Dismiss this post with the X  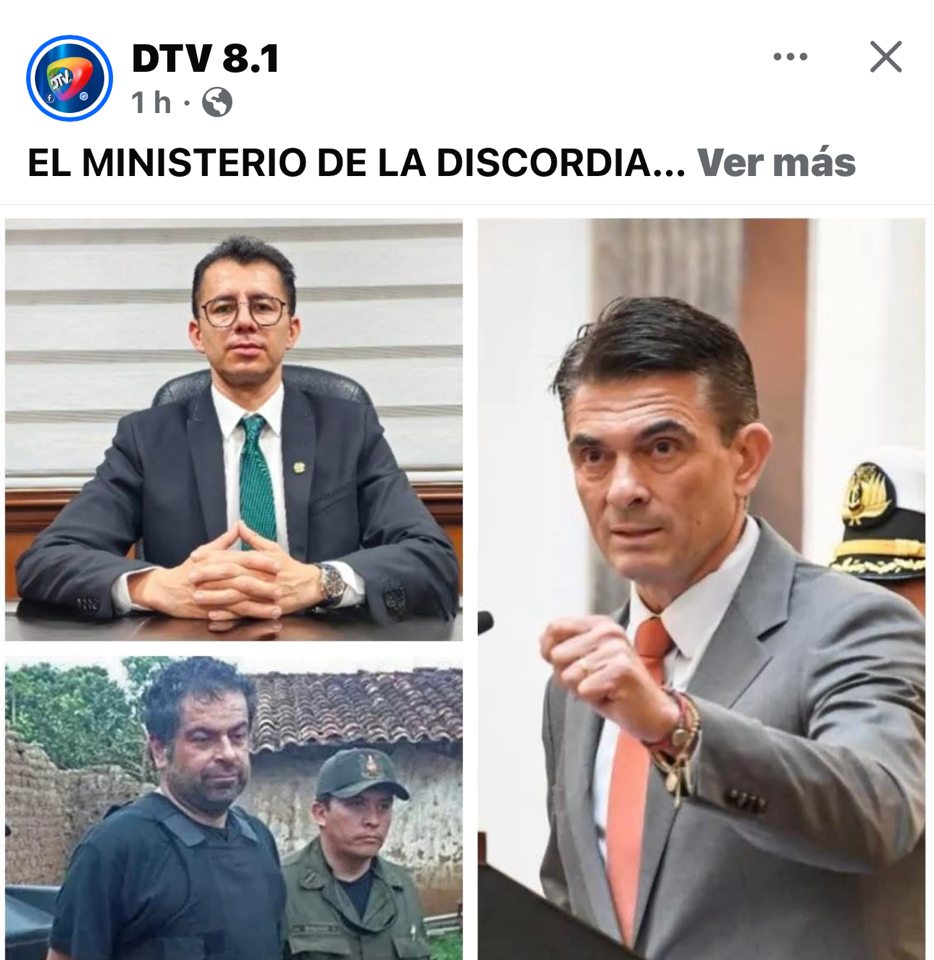click(886, 57)
